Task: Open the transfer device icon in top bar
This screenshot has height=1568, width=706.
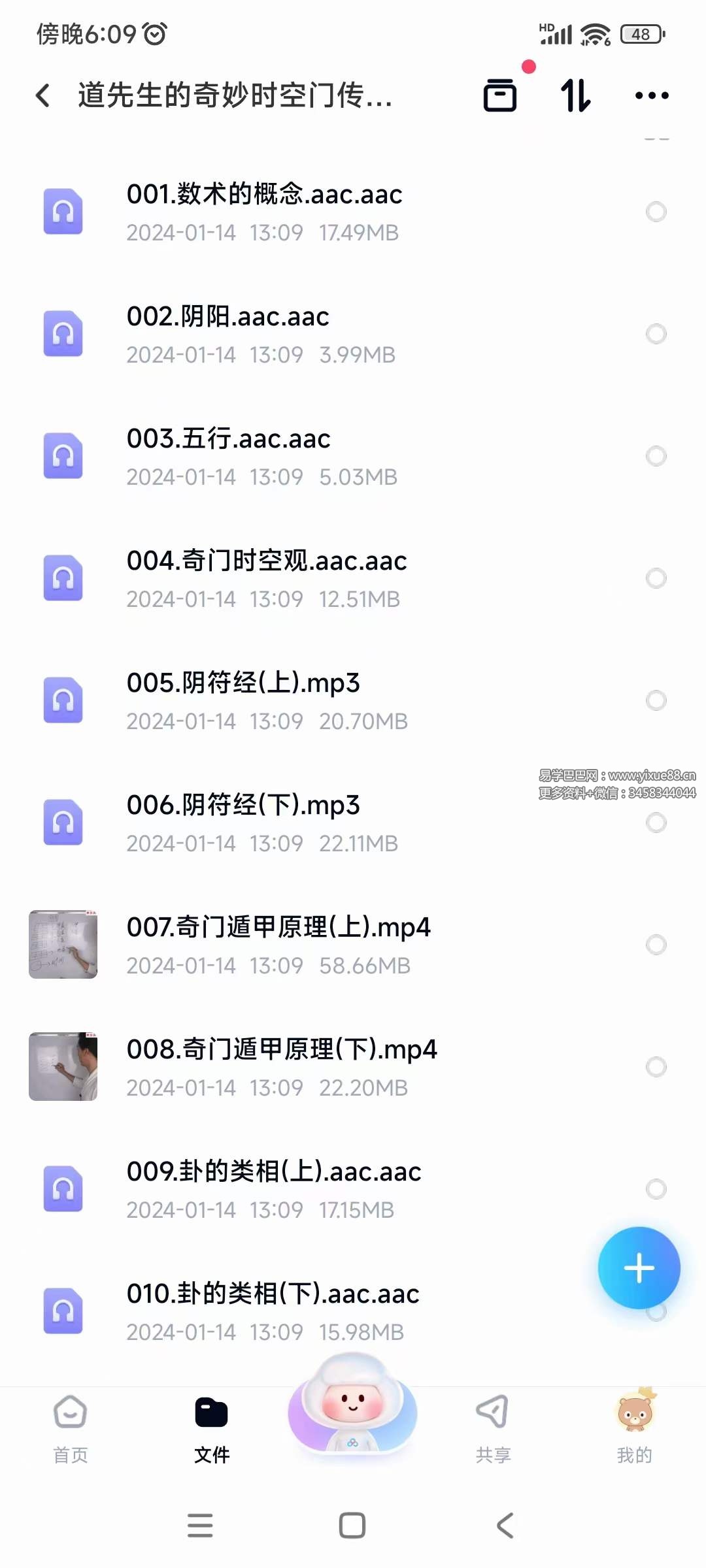Action: pos(499,95)
